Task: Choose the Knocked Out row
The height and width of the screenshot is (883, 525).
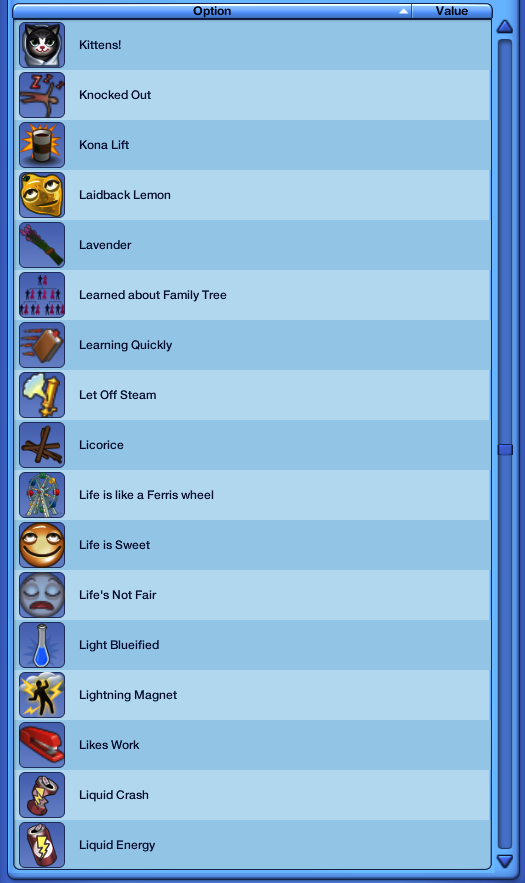Action: pos(252,95)
